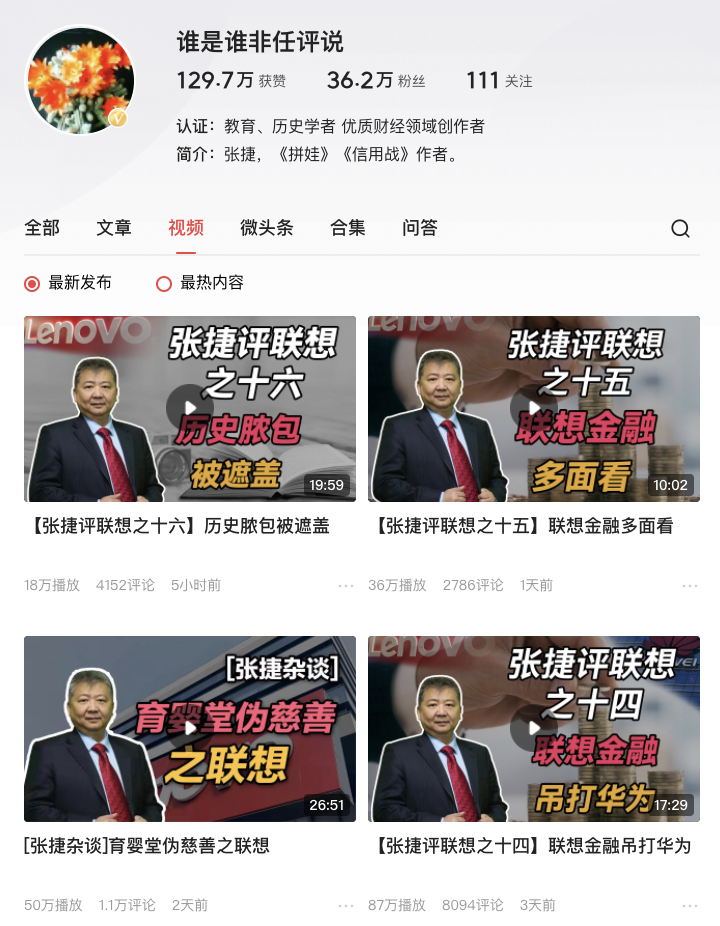Select the 最热内容 sorting option
720x926 pixels.
pyautogui.click(x=200, y=283)
